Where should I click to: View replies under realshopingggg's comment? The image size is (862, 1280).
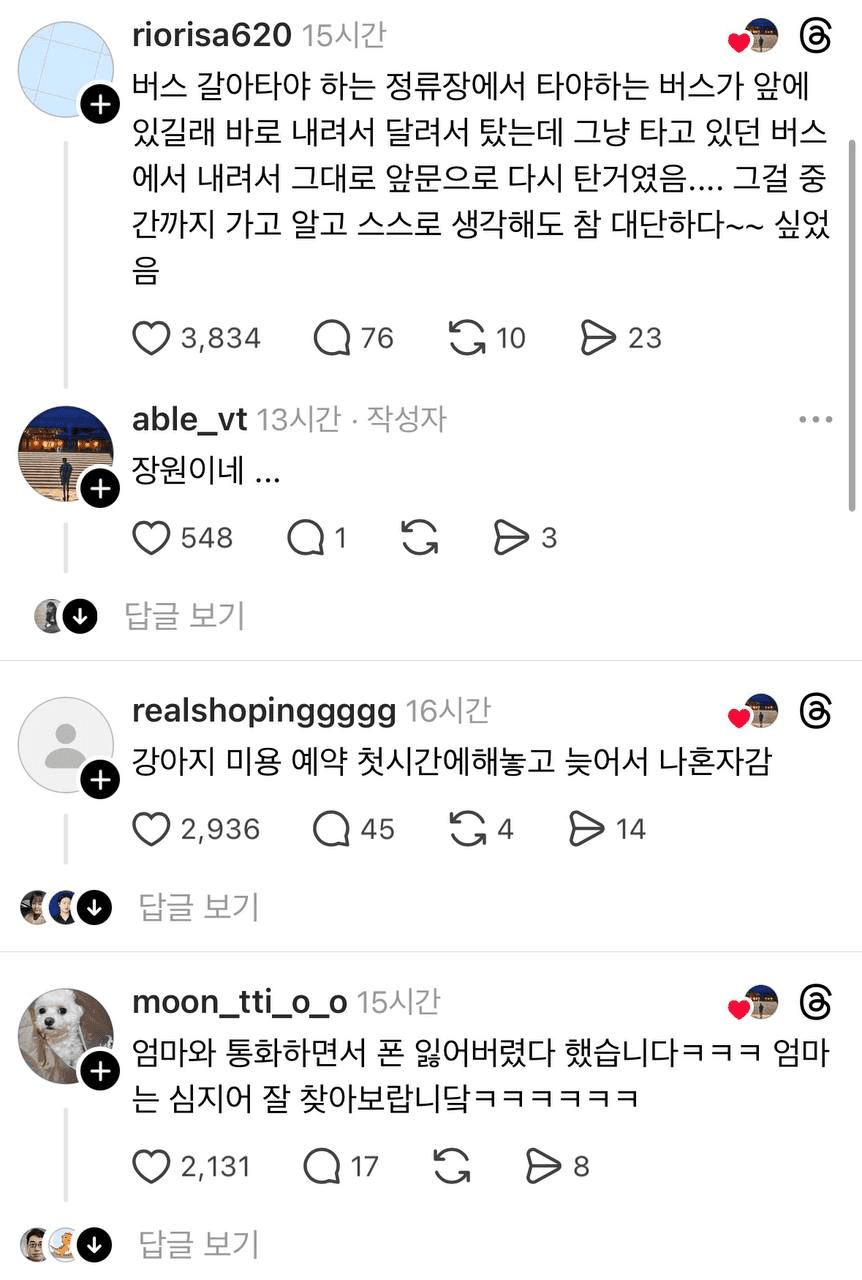tap(198, 907)
